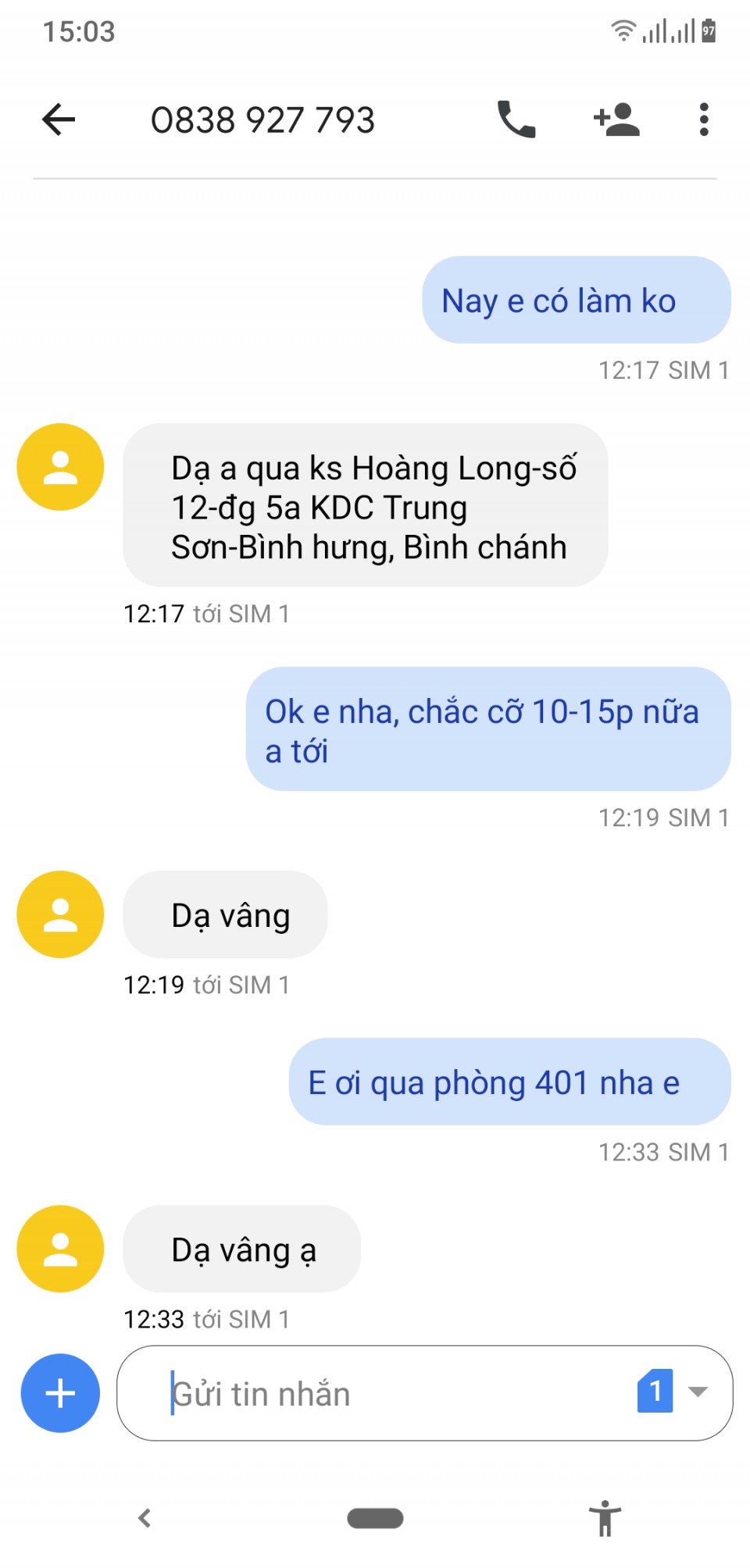The height and width of the screenshot is (1568, 750).
Task: Tap the system back arrow in navigation bar
Action: (x=145, y=1518)
